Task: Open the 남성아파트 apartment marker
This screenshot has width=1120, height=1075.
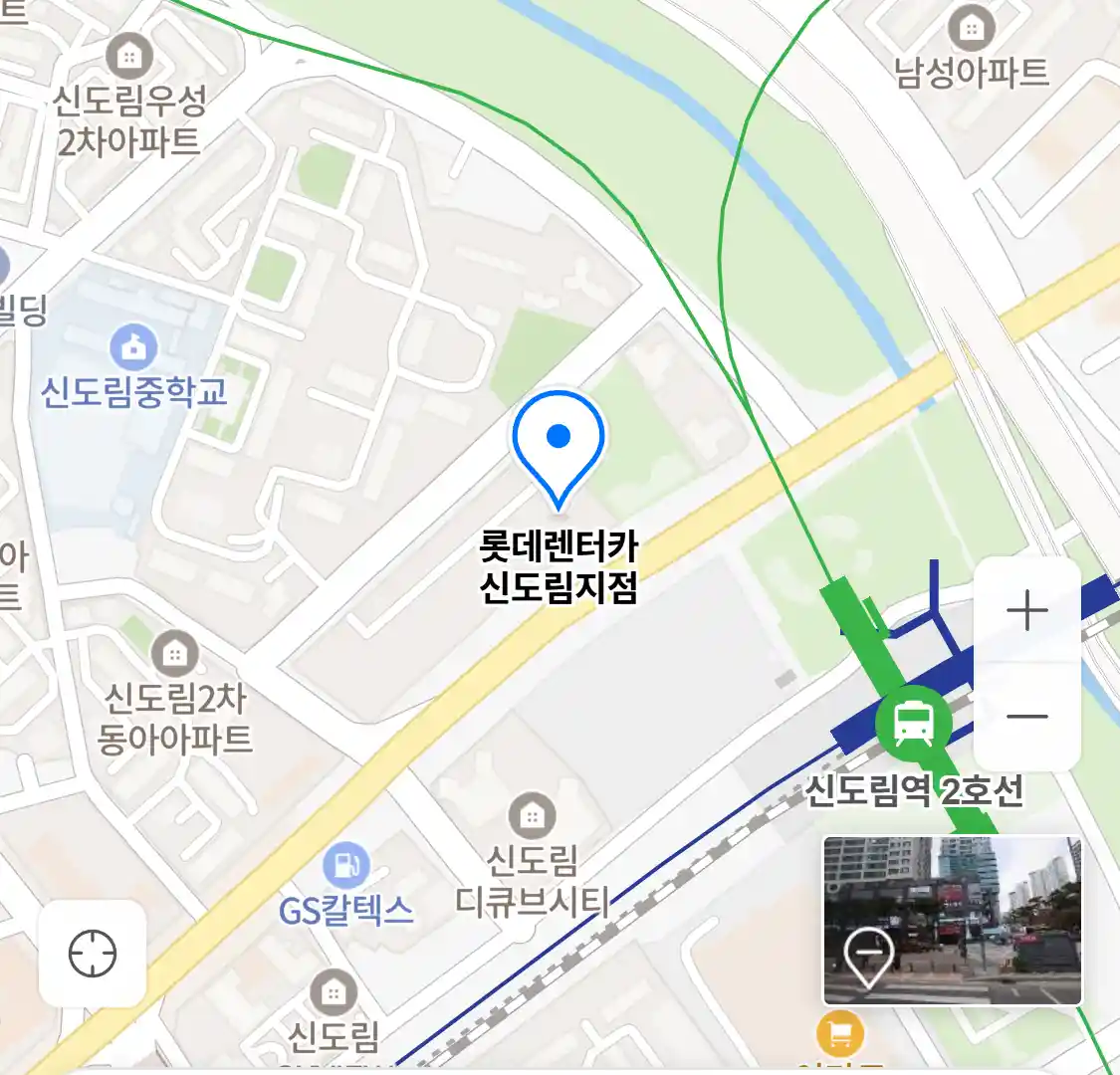Action: pyautogui.click(x=971, y=29)
